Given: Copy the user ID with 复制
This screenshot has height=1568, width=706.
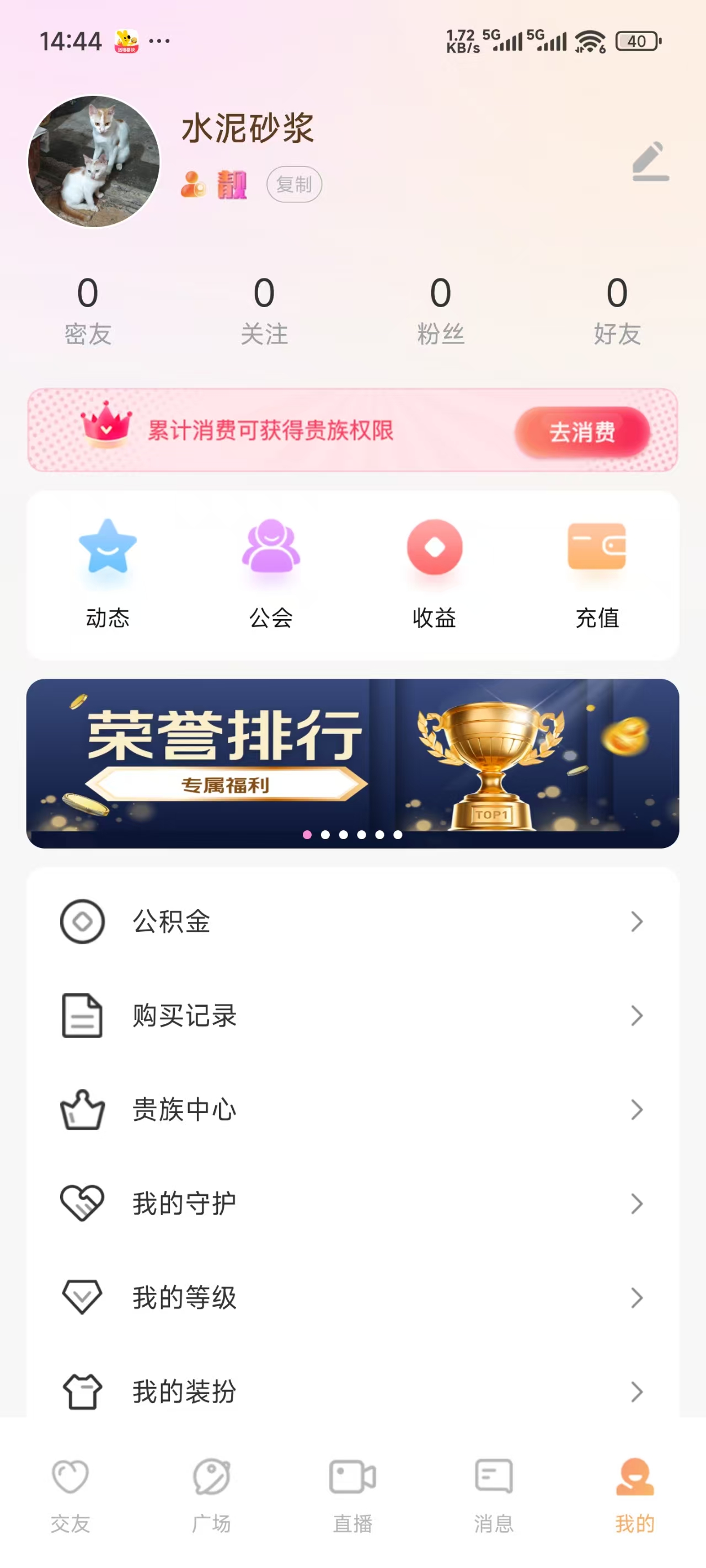Looking at the screenshot, I should click(x=293, y=184).
